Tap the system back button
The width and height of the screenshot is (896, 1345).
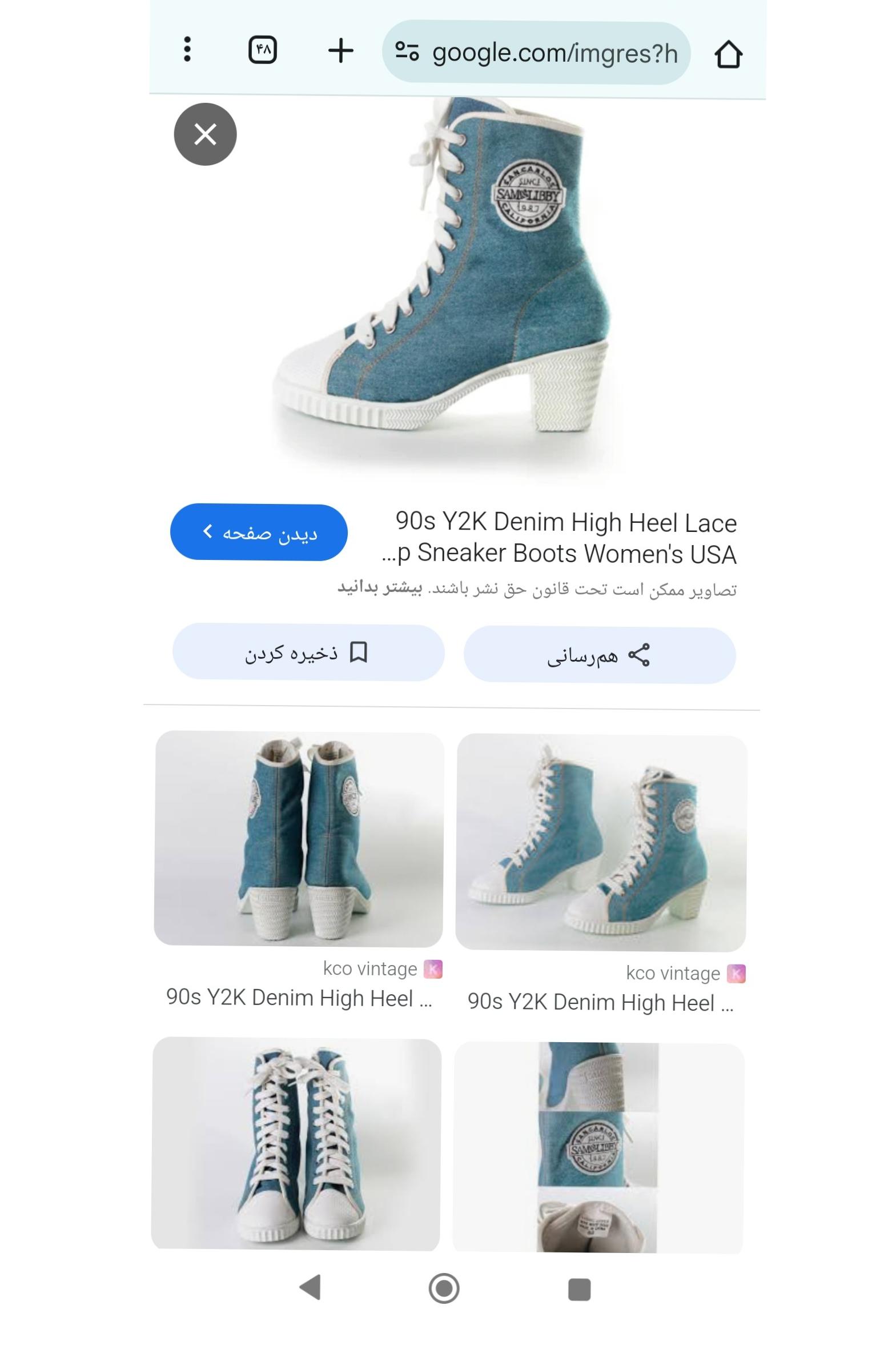point(310,1287)
